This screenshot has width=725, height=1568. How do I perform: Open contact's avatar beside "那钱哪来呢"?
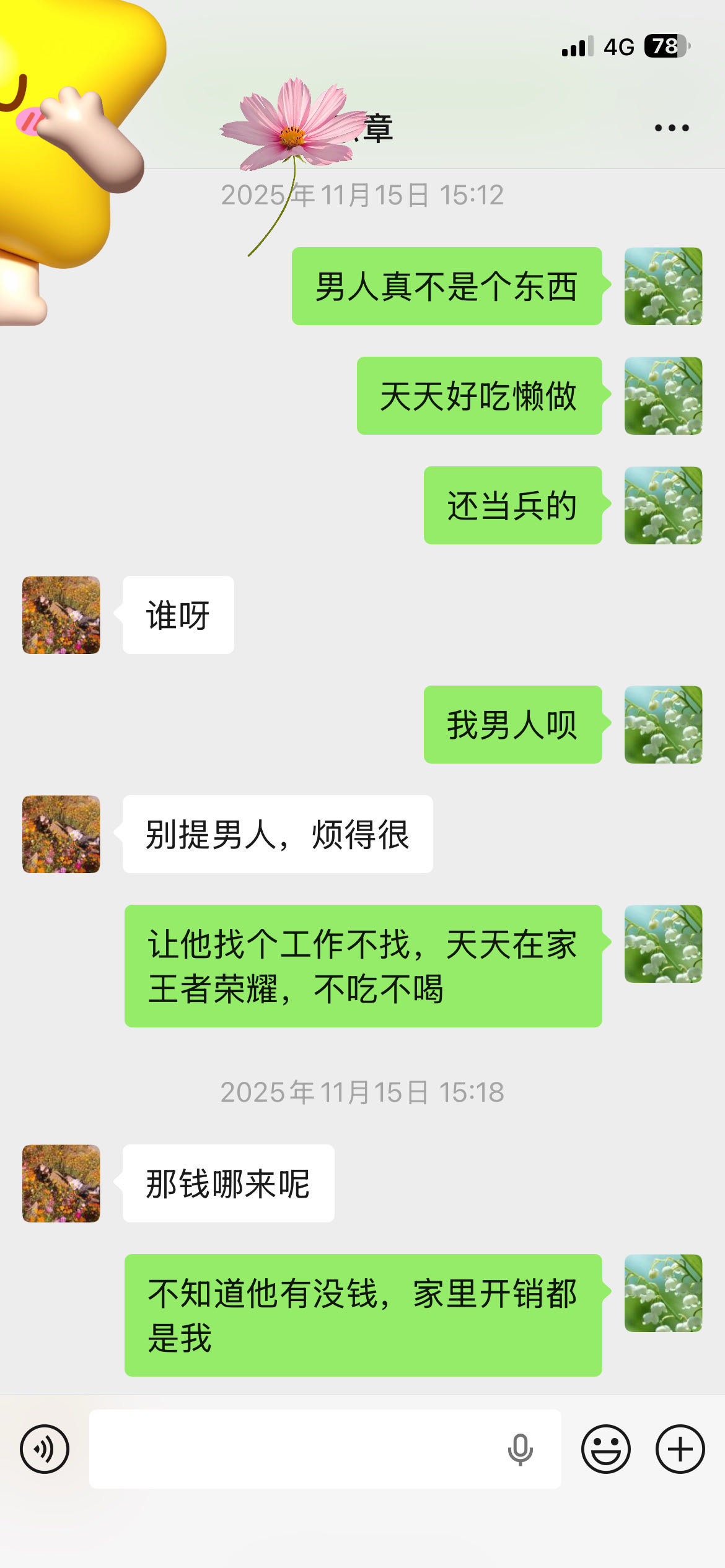pos(61,1183)
